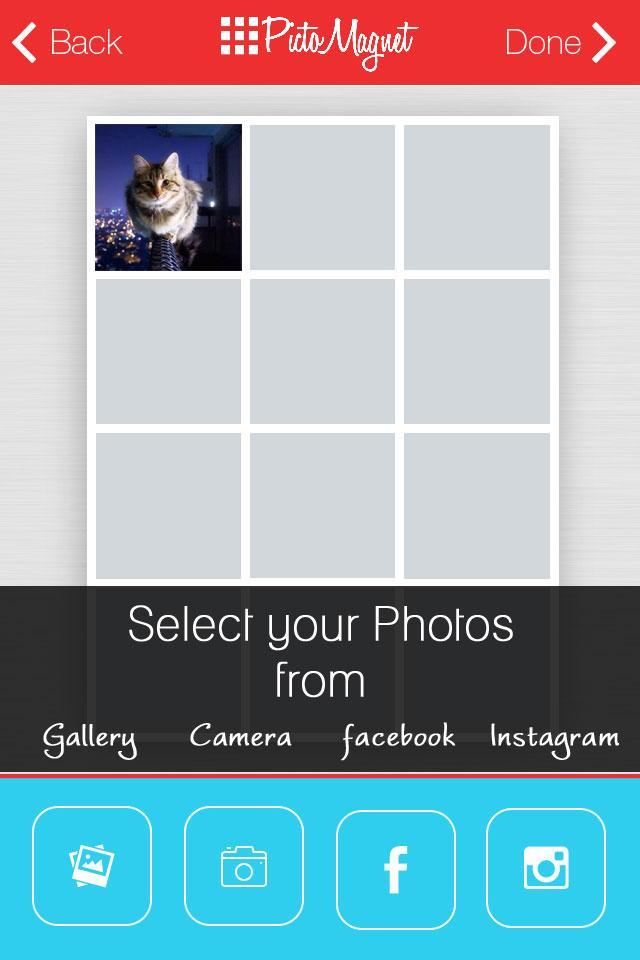This screenshot has height=960, width=640.
Task: Import photos from Facebook icon
Action: pyautogui.click(x=396, y=868)
